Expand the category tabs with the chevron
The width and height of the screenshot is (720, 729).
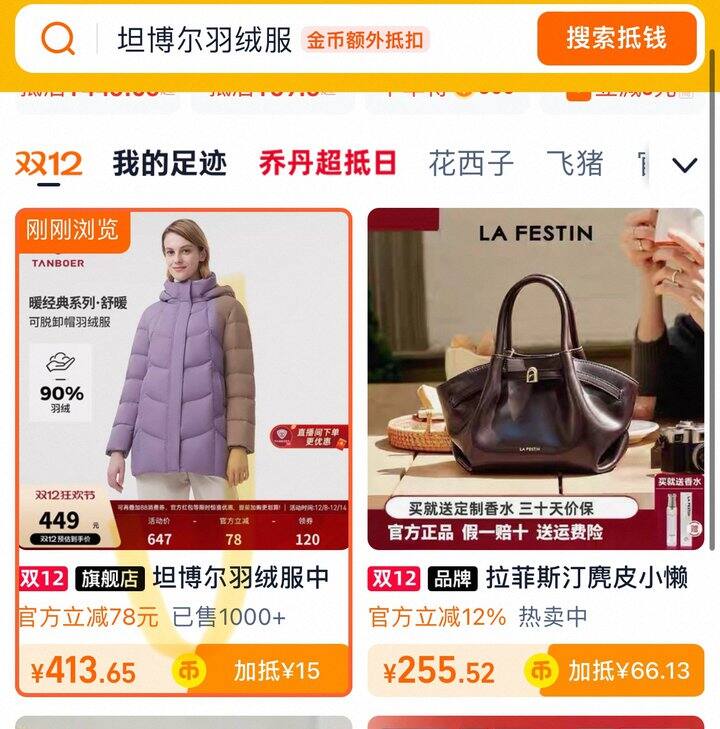click(x=684, y=165)
